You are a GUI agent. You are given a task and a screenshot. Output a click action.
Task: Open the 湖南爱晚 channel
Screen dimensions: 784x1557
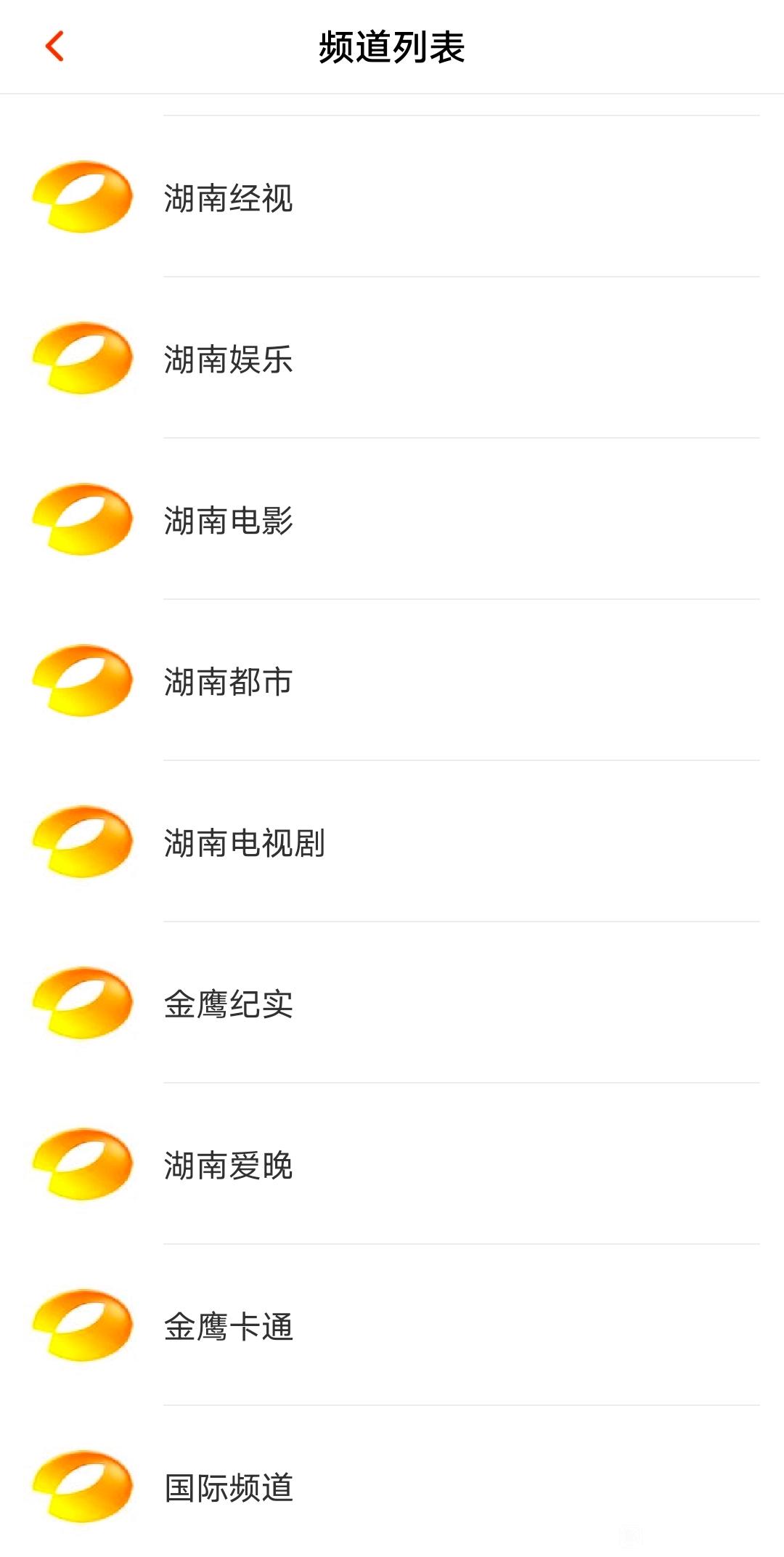pyautogui.click(x=392, y=1164)
